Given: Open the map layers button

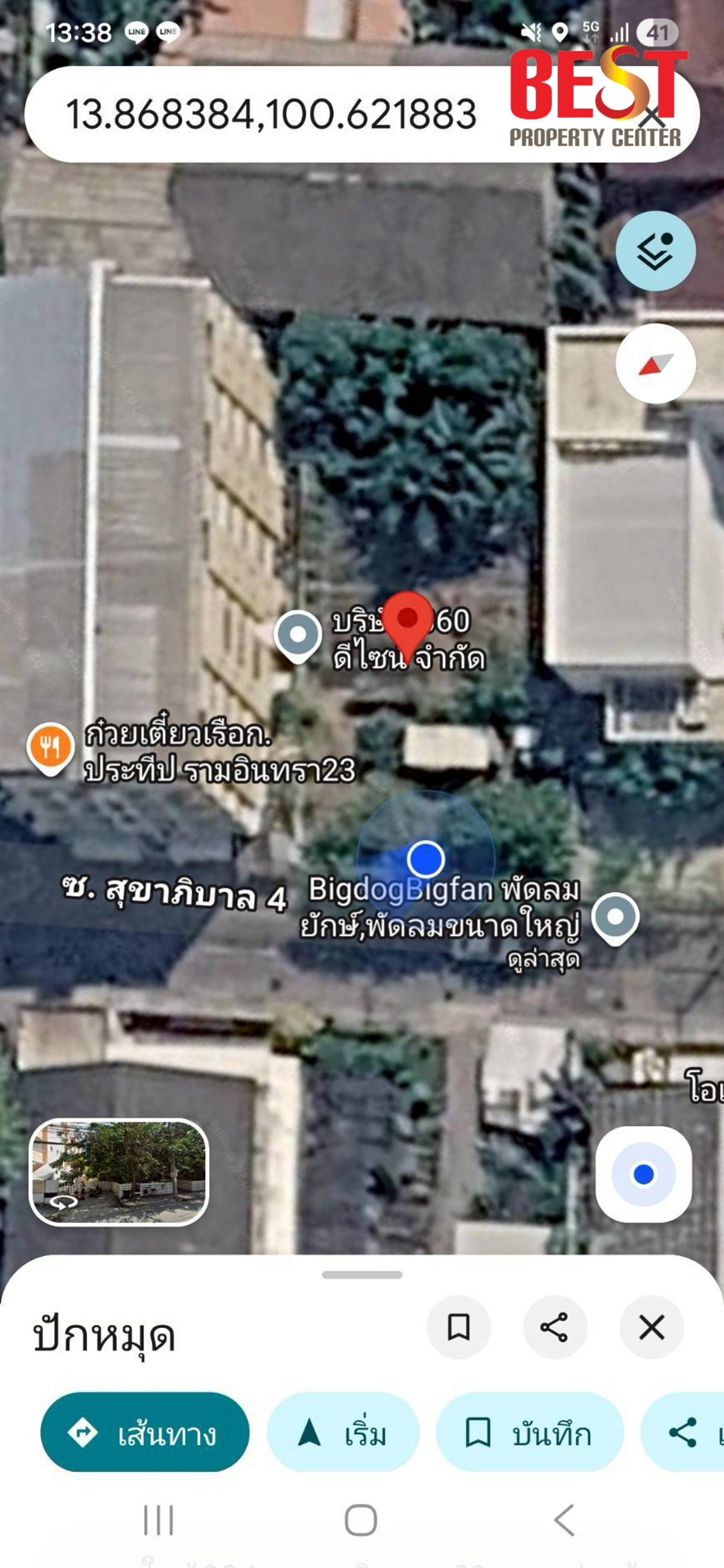Looking at the screenshot, I should coord(655,251).
